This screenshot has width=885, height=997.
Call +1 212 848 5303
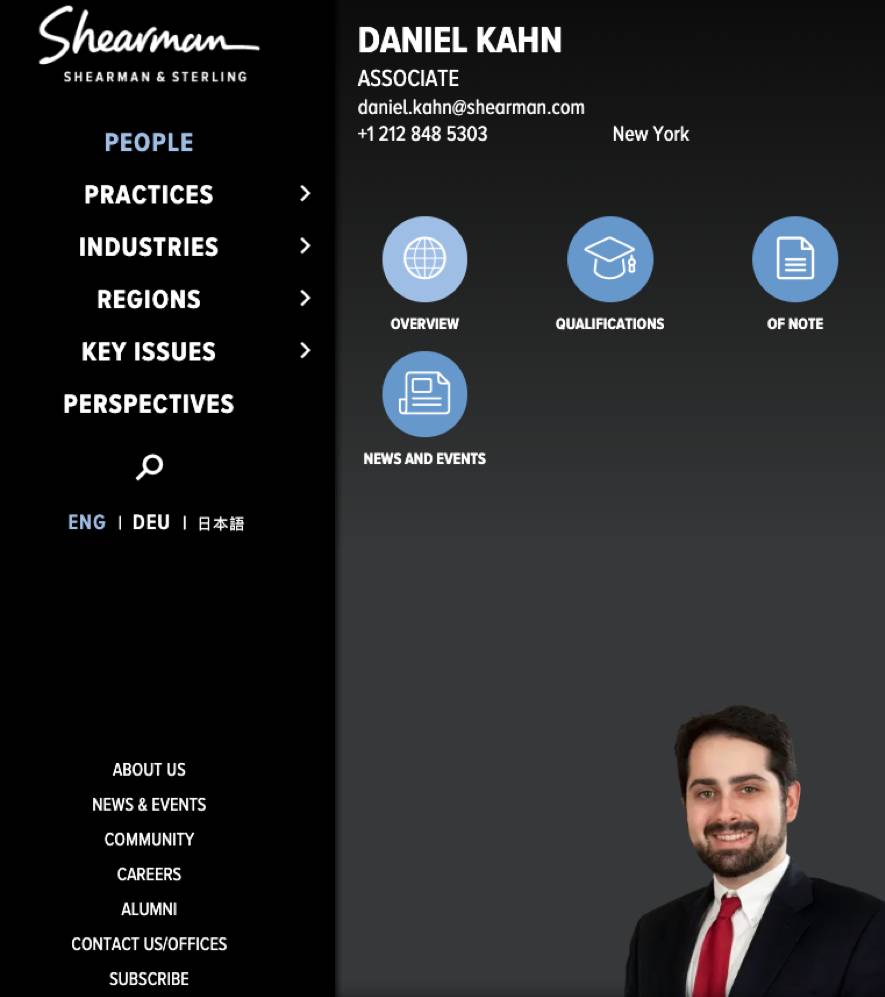pos(422,134)
